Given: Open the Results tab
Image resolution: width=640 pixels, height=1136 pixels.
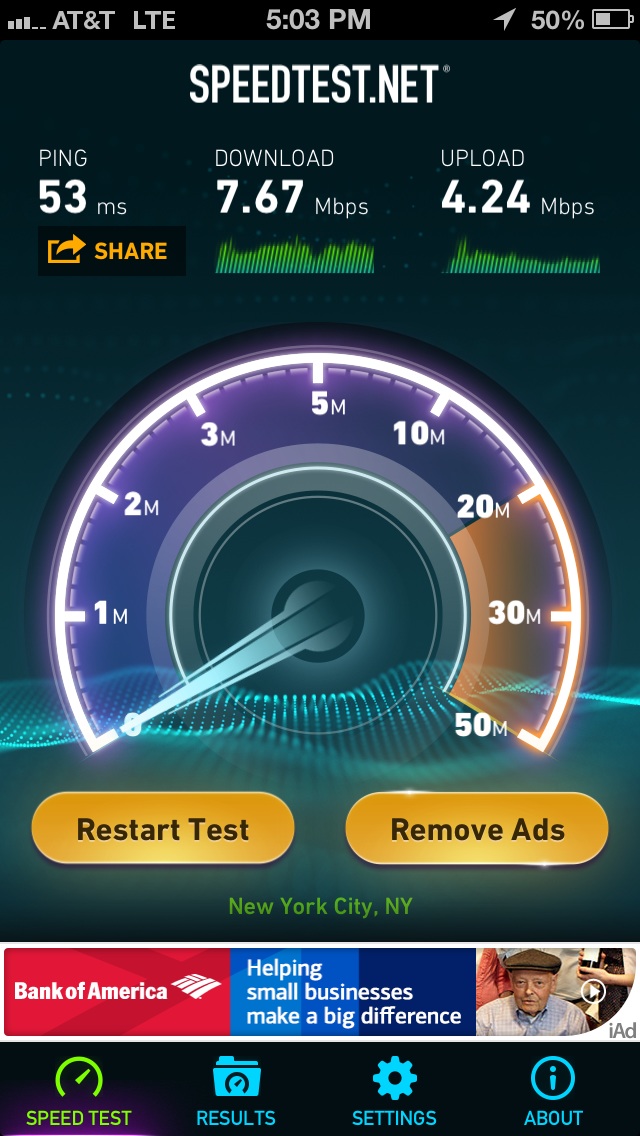Looking at the screenshot, I should coord(236,1092).
